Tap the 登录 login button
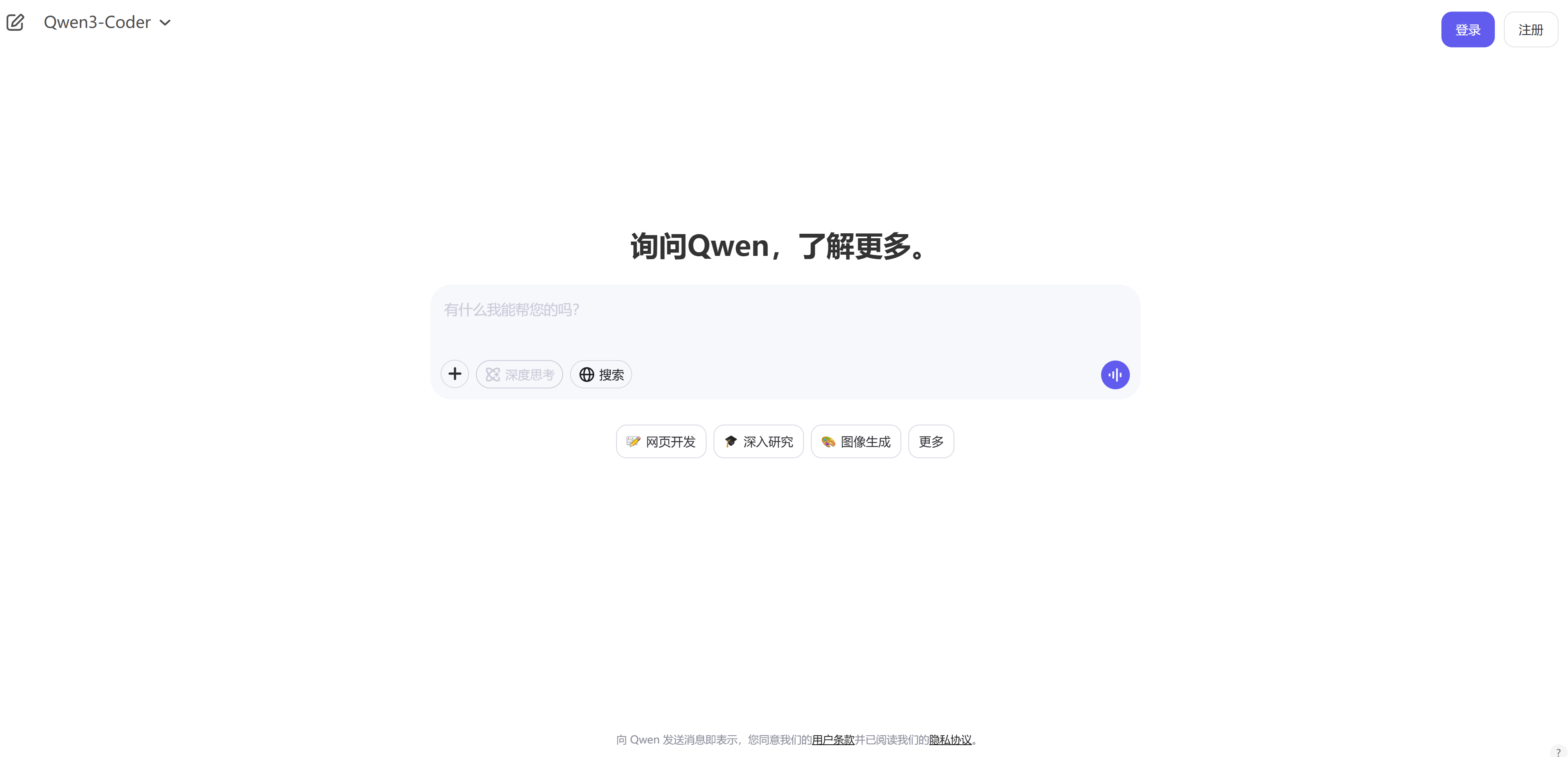Screen dimensions: 1568x757 1467,29
